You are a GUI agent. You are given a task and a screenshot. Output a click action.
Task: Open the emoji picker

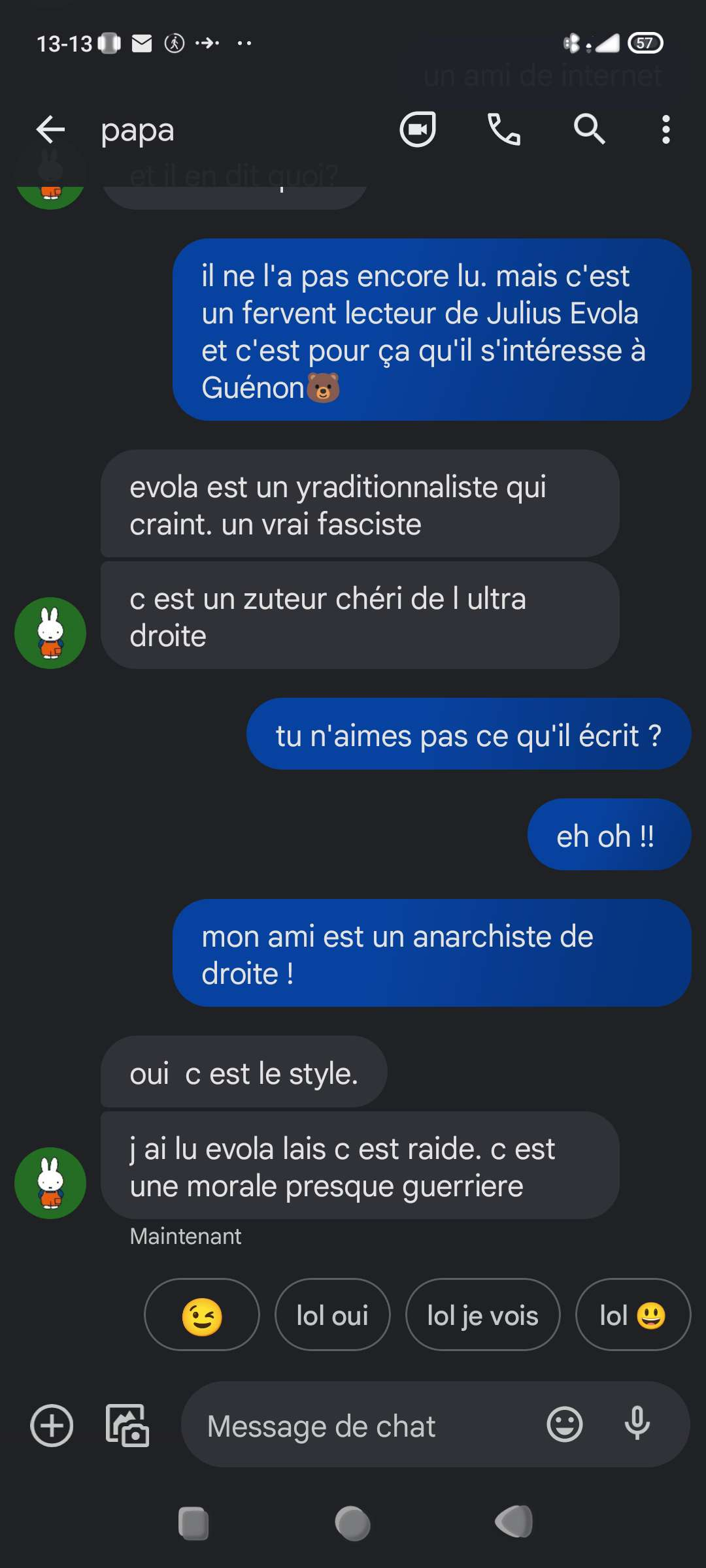pyautogui.click(x=565, y=1424)
